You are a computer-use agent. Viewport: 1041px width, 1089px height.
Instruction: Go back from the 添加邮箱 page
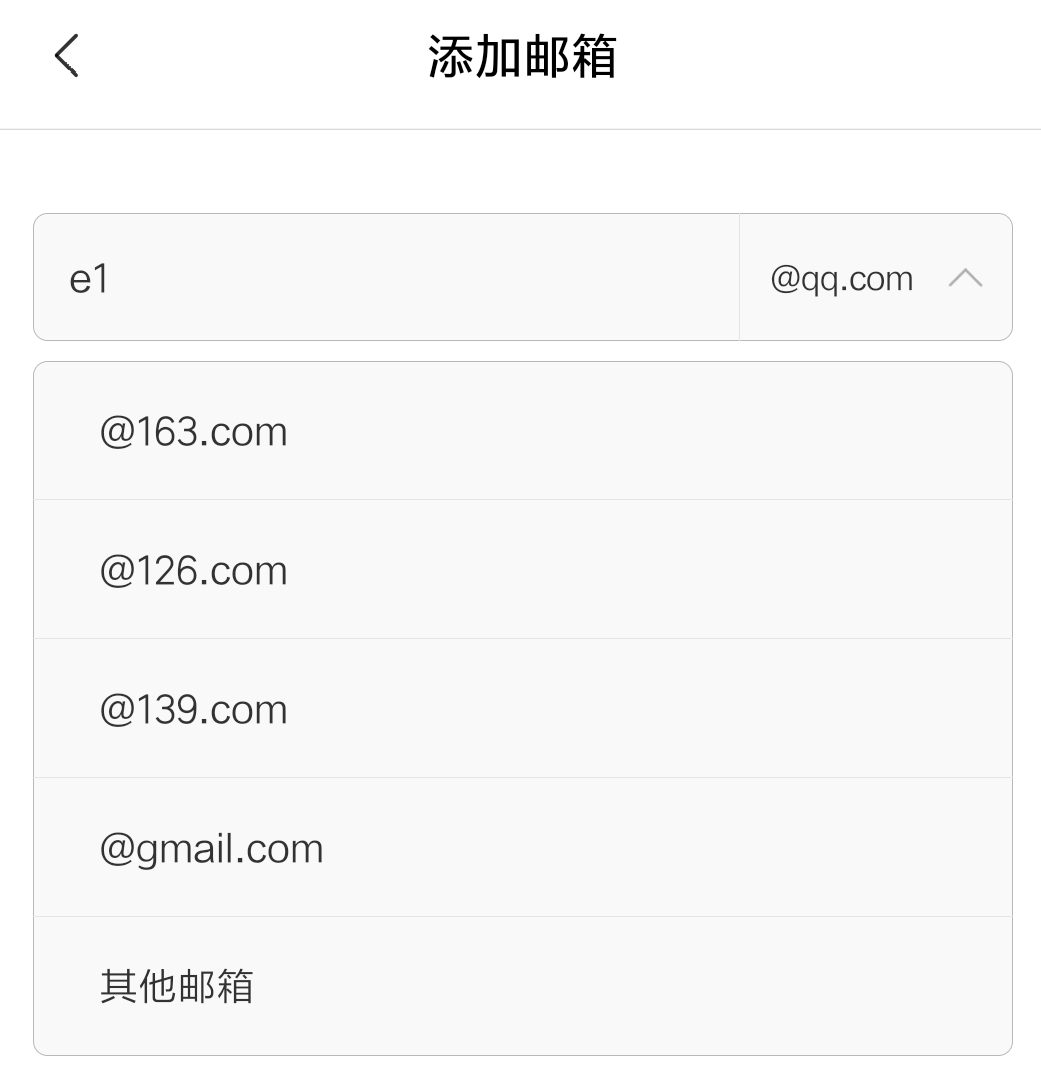(66, 56)
